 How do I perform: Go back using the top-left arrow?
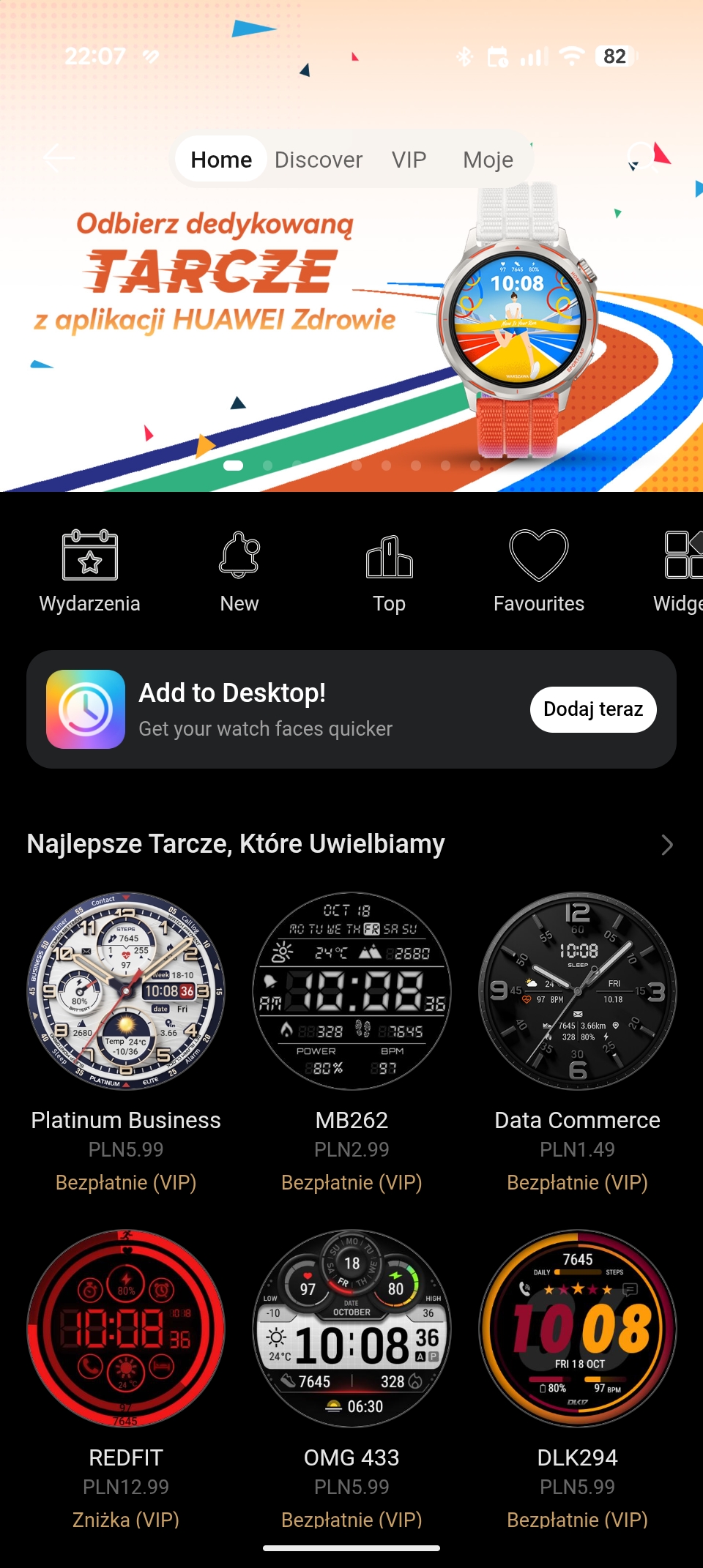pyautogui.click(x=57, y=158)
